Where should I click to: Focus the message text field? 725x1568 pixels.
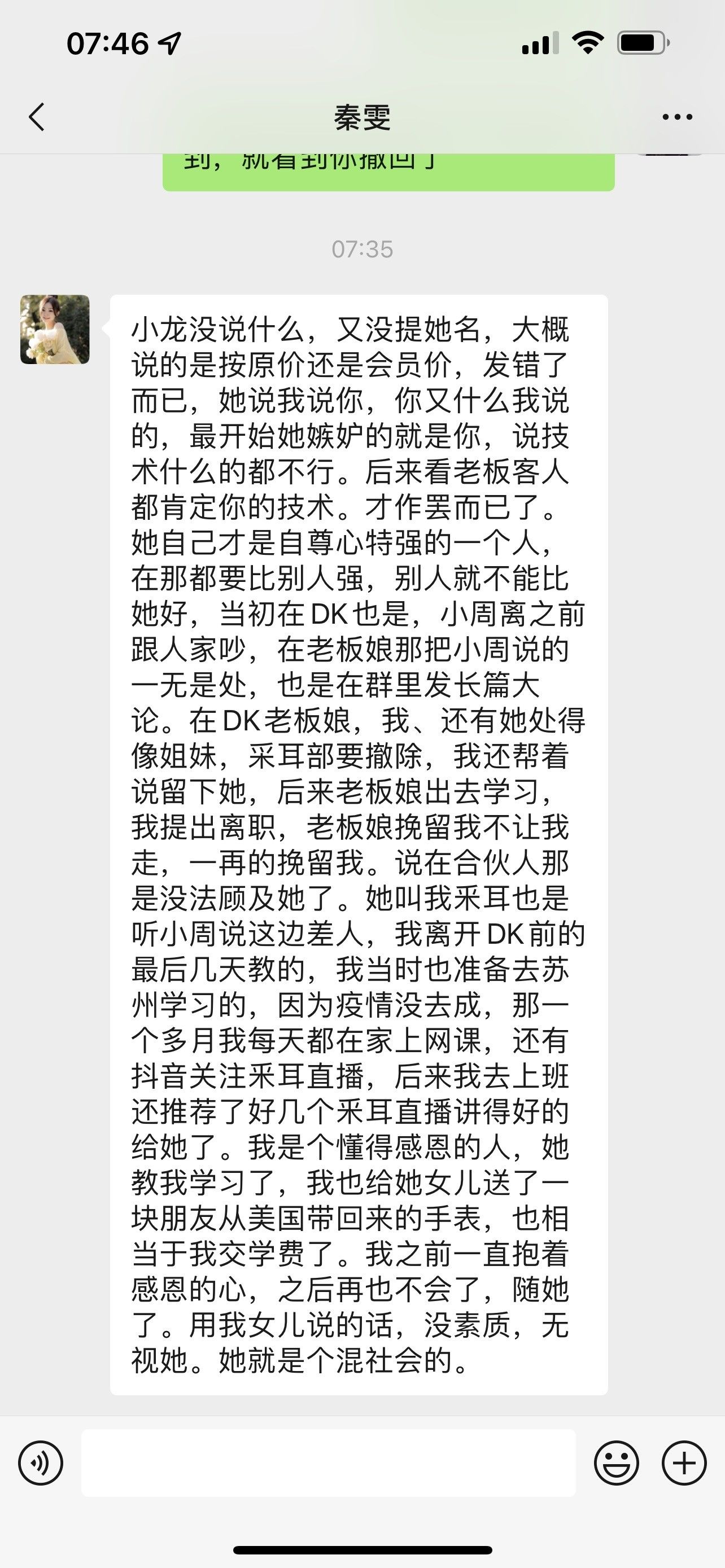pos(329,1464)
